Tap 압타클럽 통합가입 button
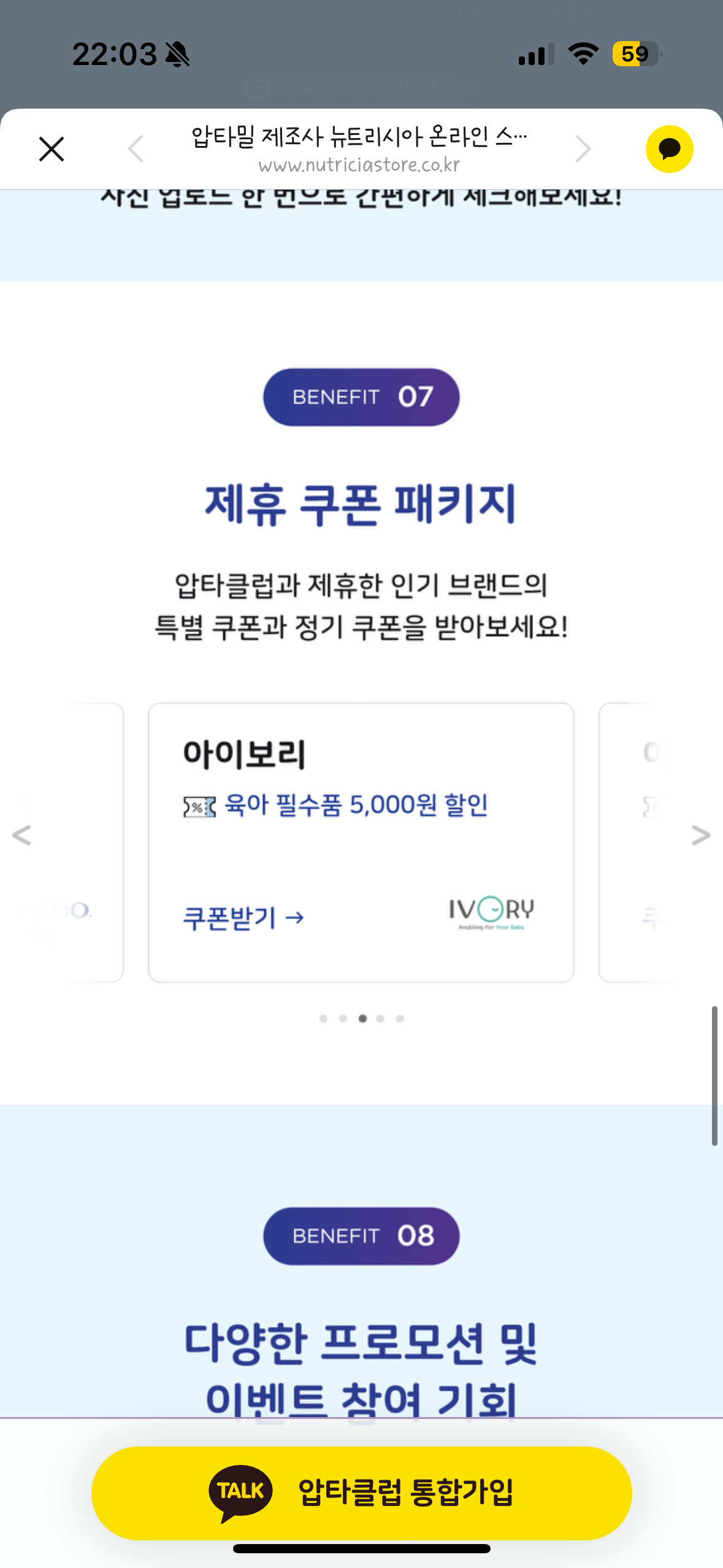723x1568 pixels. (361, 1492)
